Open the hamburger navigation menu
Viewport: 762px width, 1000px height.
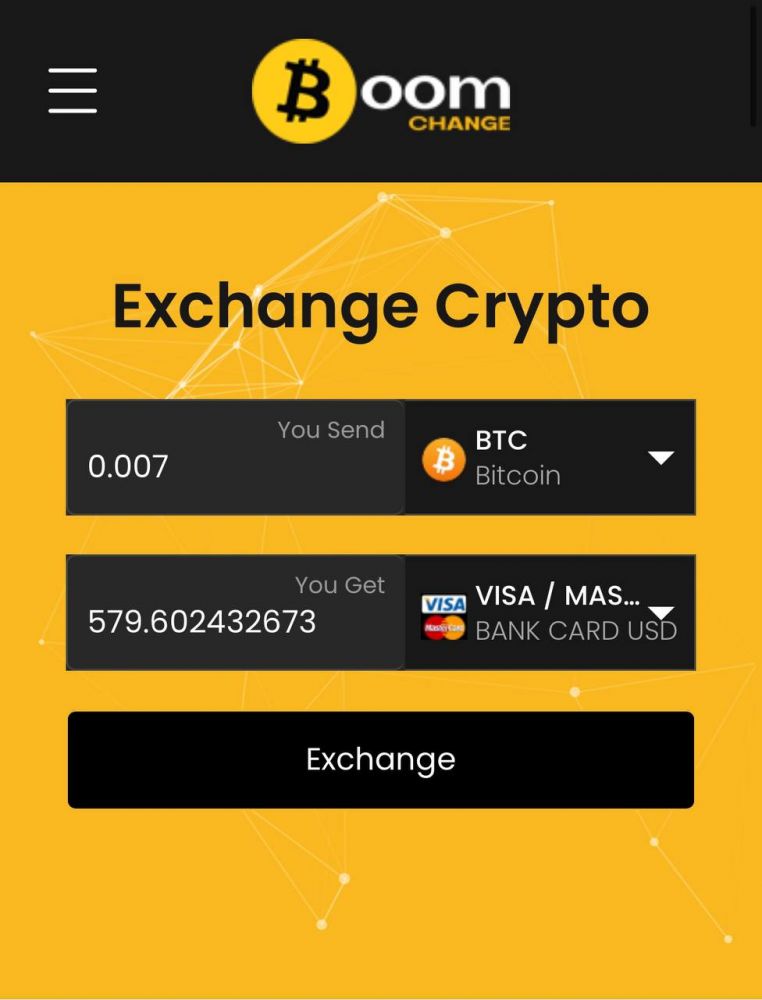(x=72, y=91)
